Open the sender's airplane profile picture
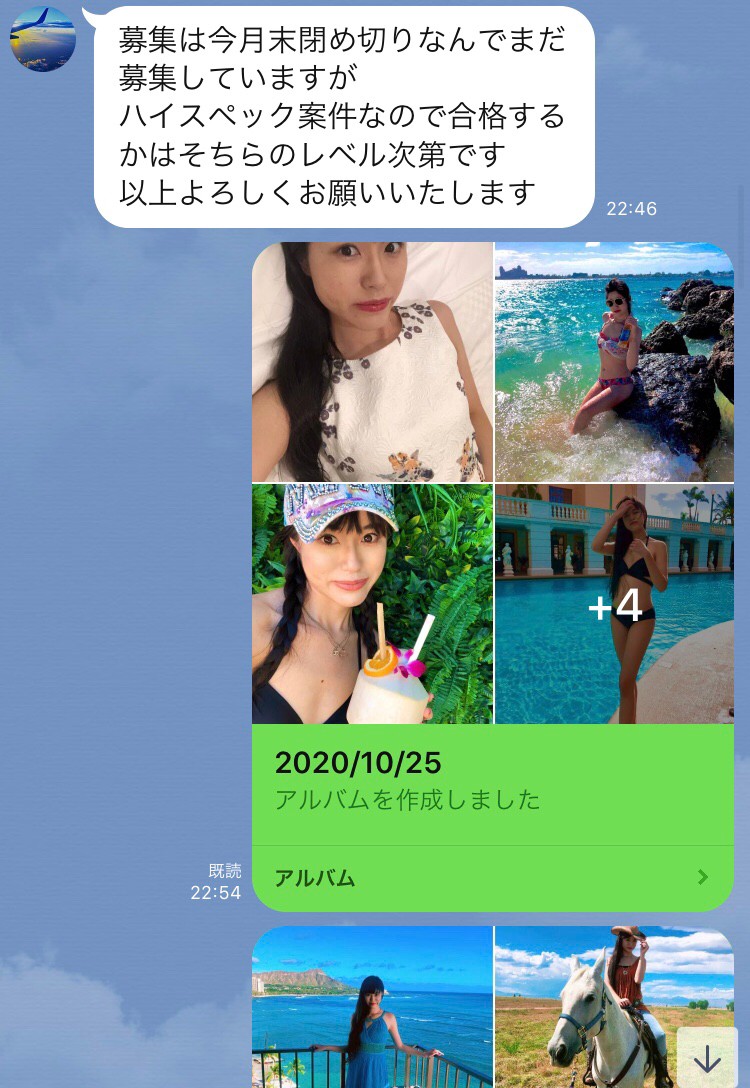 point(43,39)
